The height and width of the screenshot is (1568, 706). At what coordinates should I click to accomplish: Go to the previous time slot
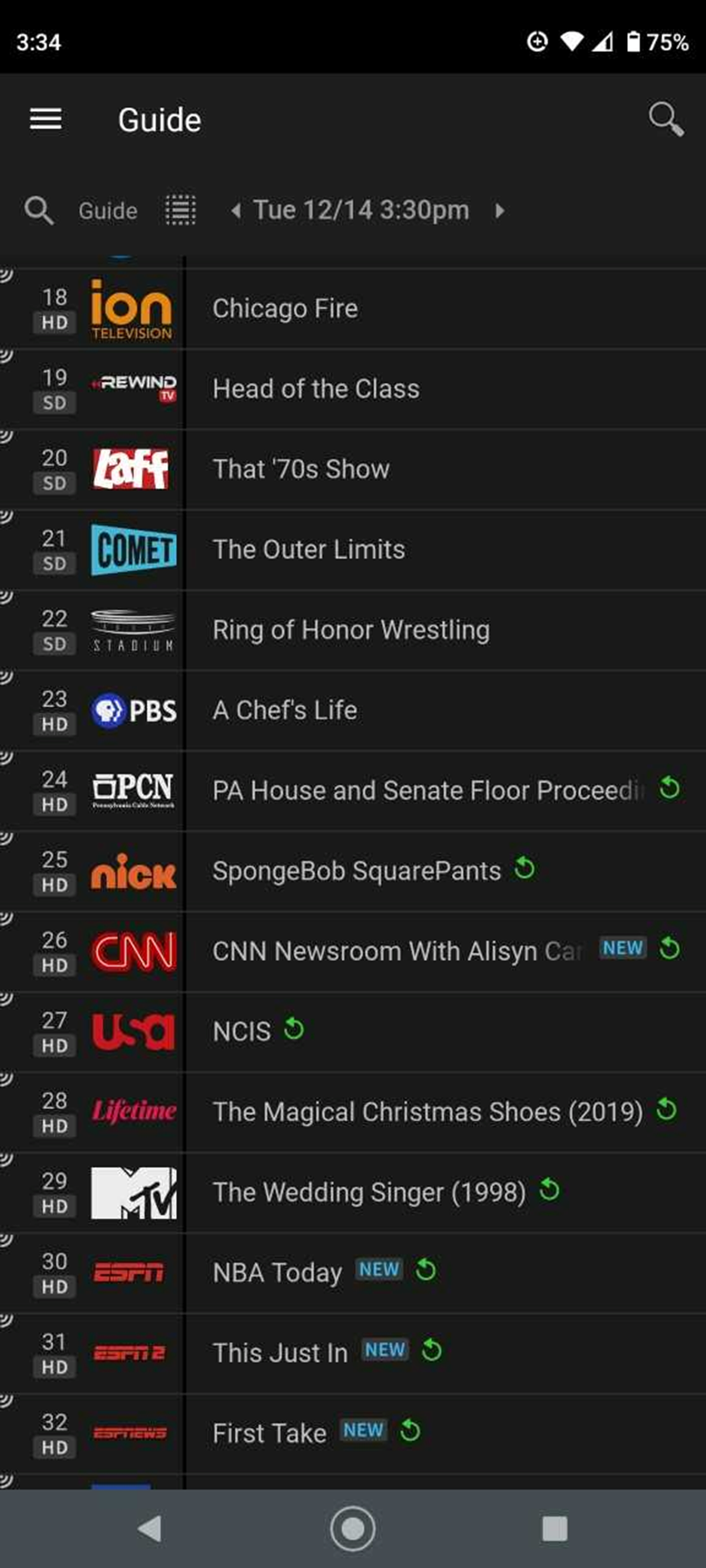[x=235, y=210]
